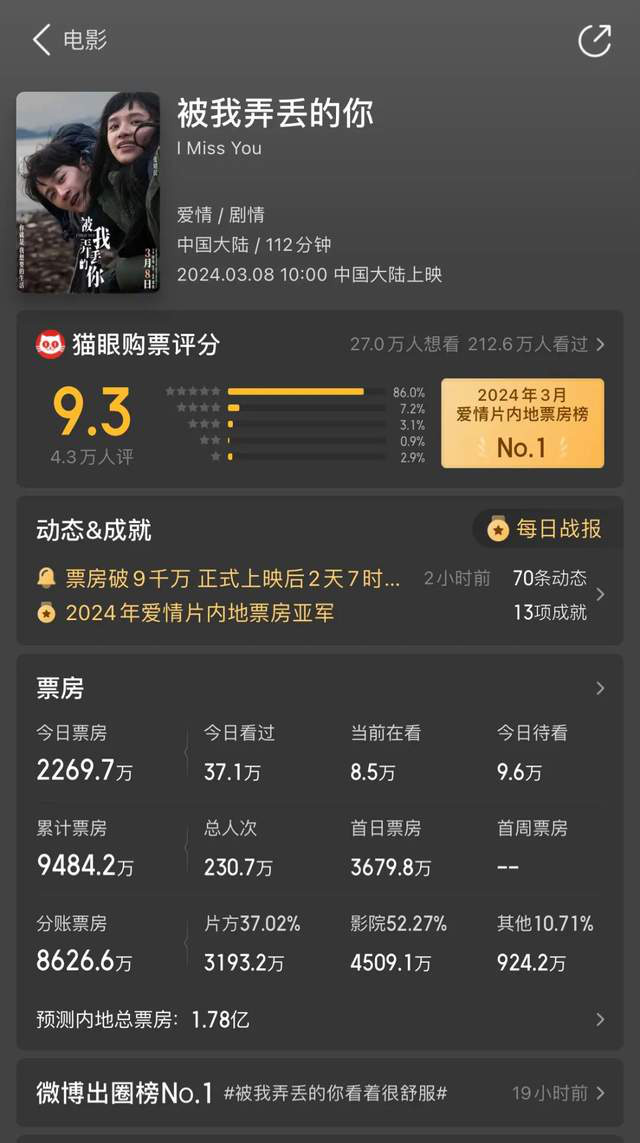
Task: Open the 爱情片内地票房榜 No.1 badge
Action: (x=522, y=423)
